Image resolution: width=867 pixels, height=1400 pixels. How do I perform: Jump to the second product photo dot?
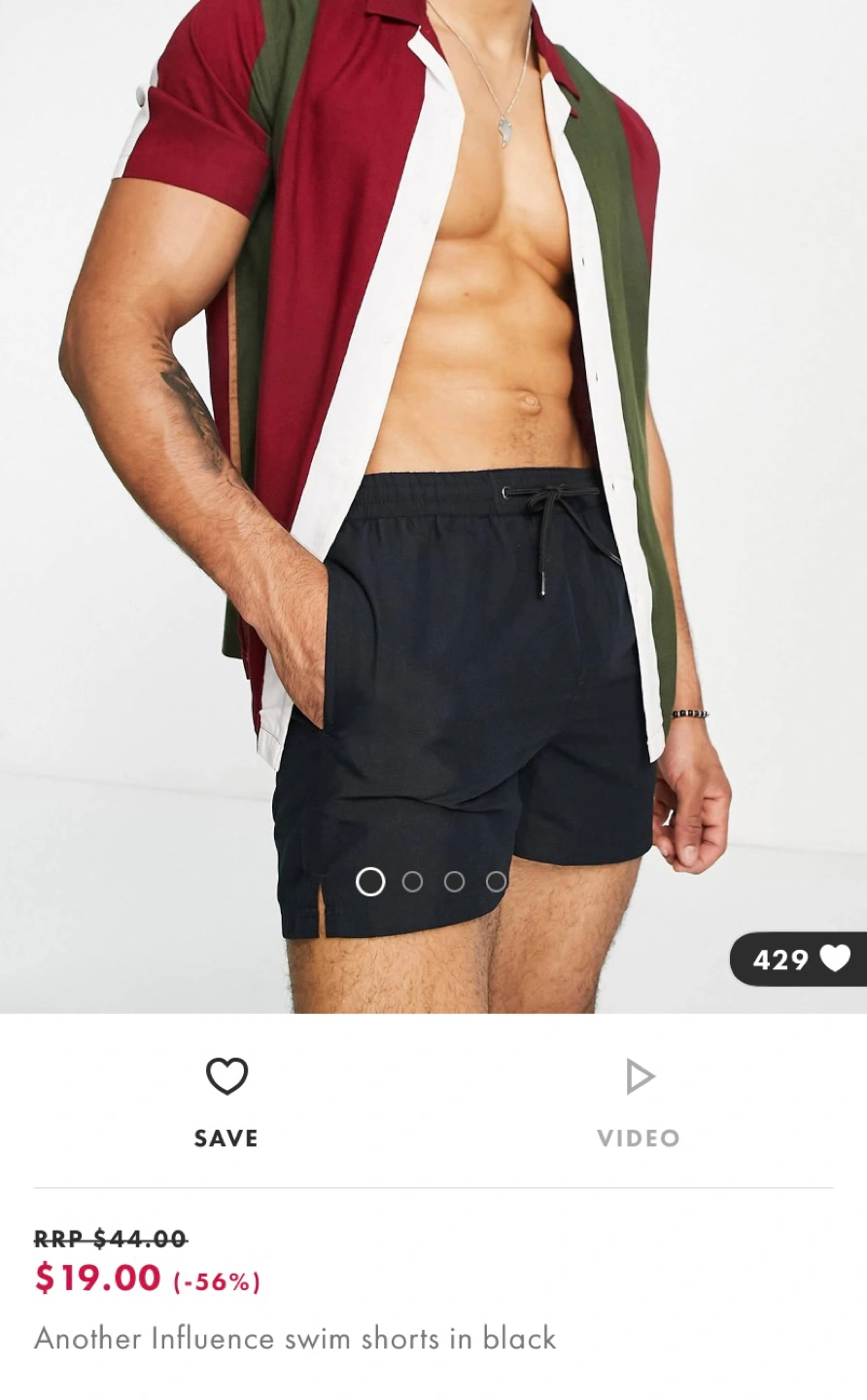pyautogui.click(x=412, y=882)
